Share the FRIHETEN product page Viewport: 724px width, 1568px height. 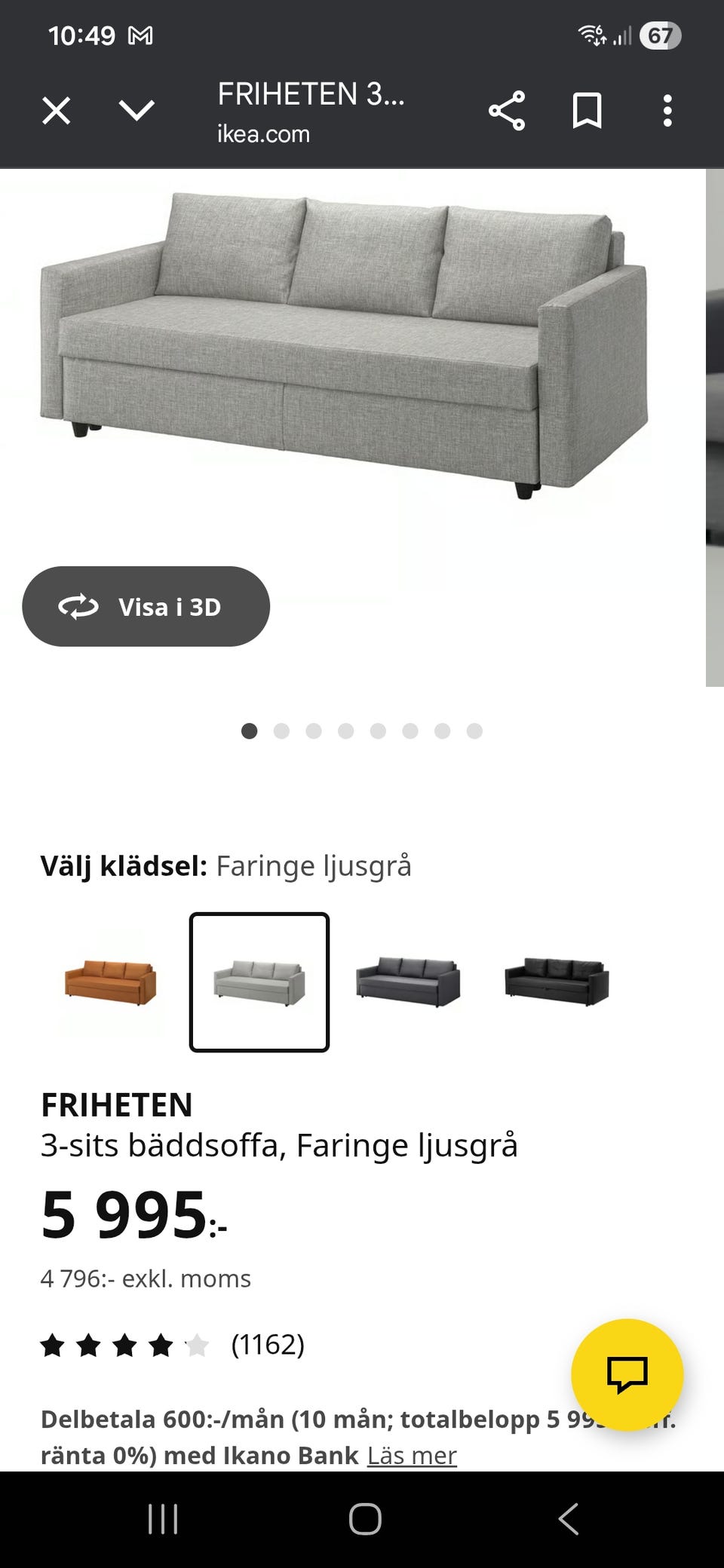point(505,110)
